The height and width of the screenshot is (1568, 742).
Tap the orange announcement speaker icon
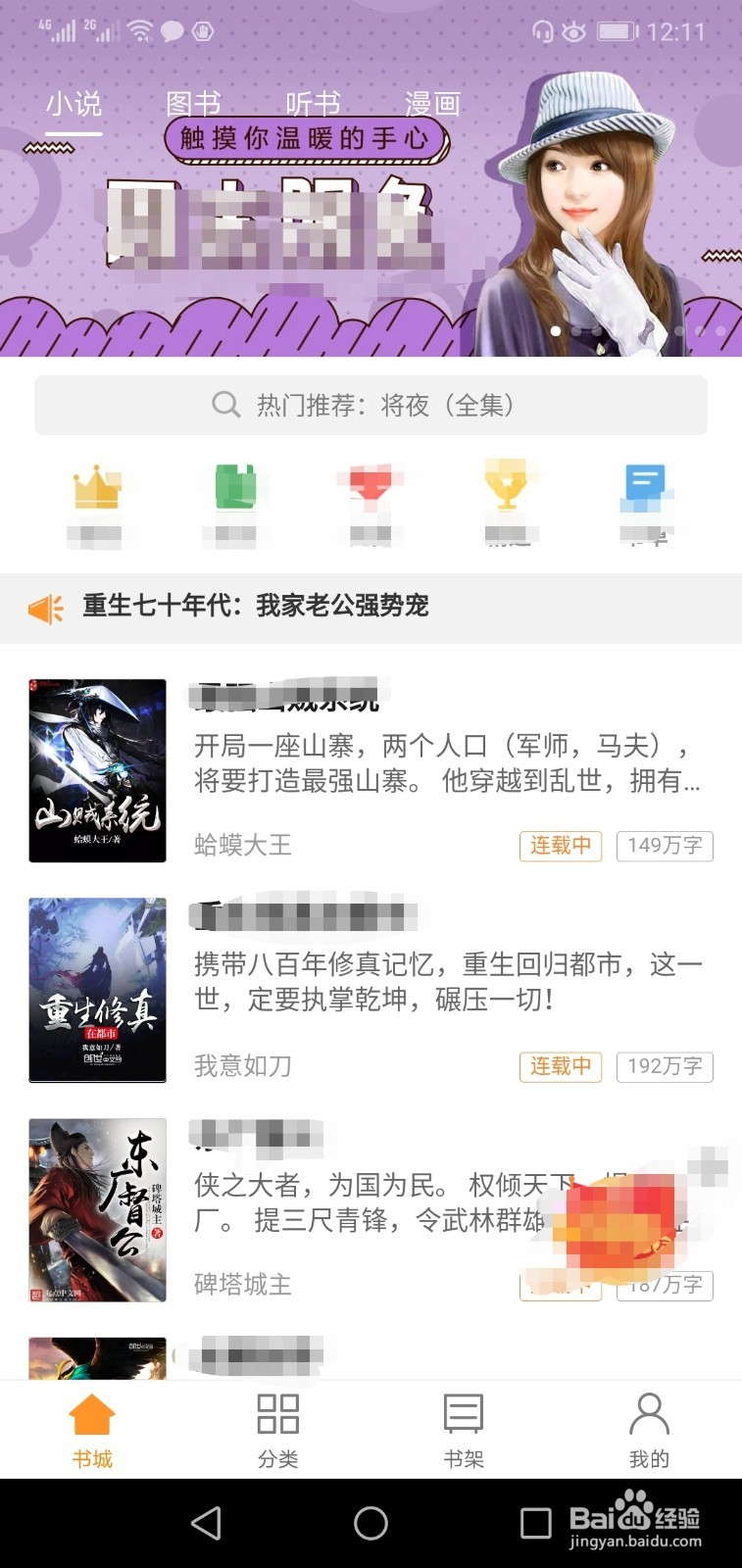[42, 605]
